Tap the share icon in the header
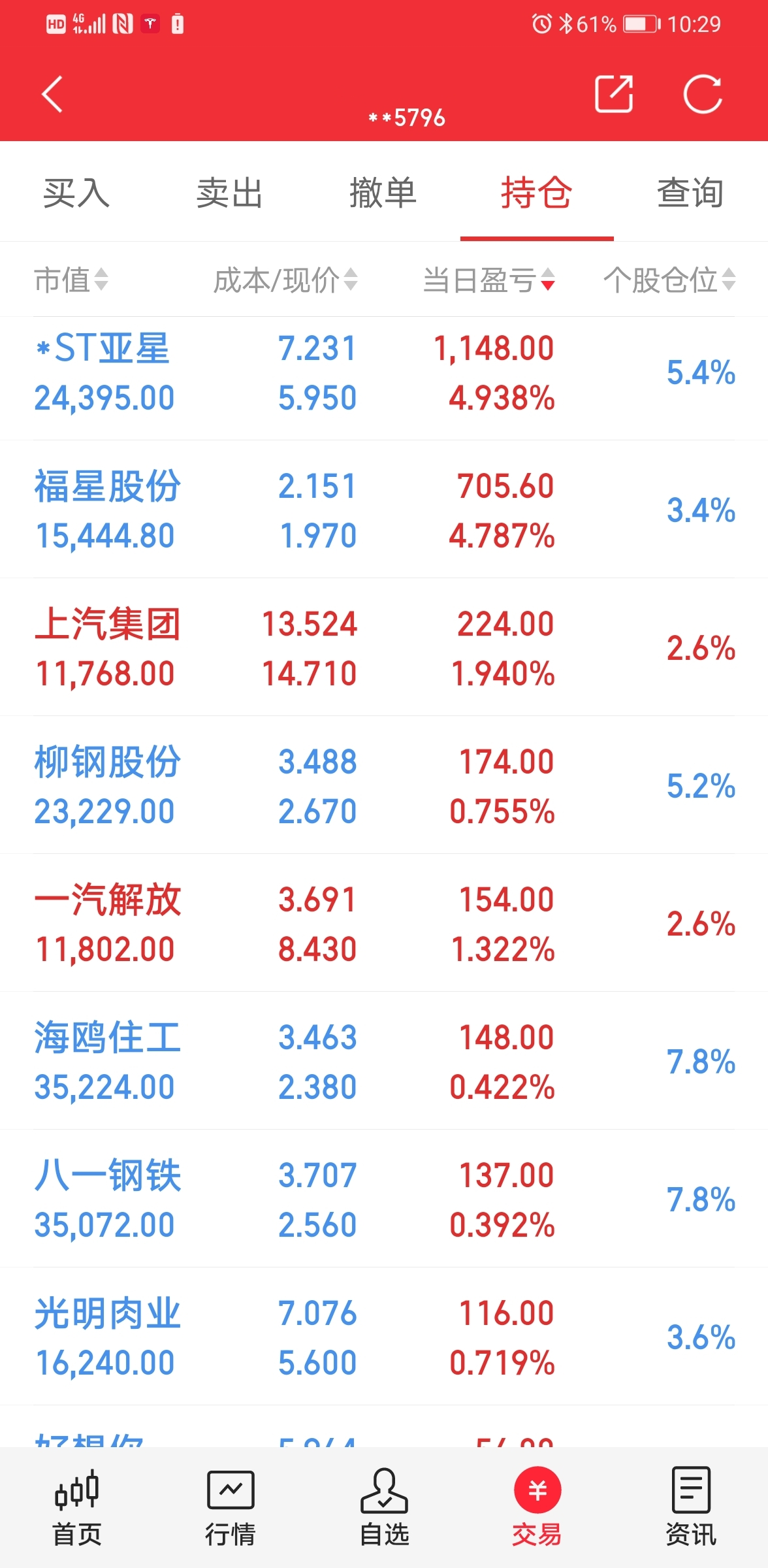Image resolution: width=768 pixels, height=1568 pixels. tap(614, 94)
